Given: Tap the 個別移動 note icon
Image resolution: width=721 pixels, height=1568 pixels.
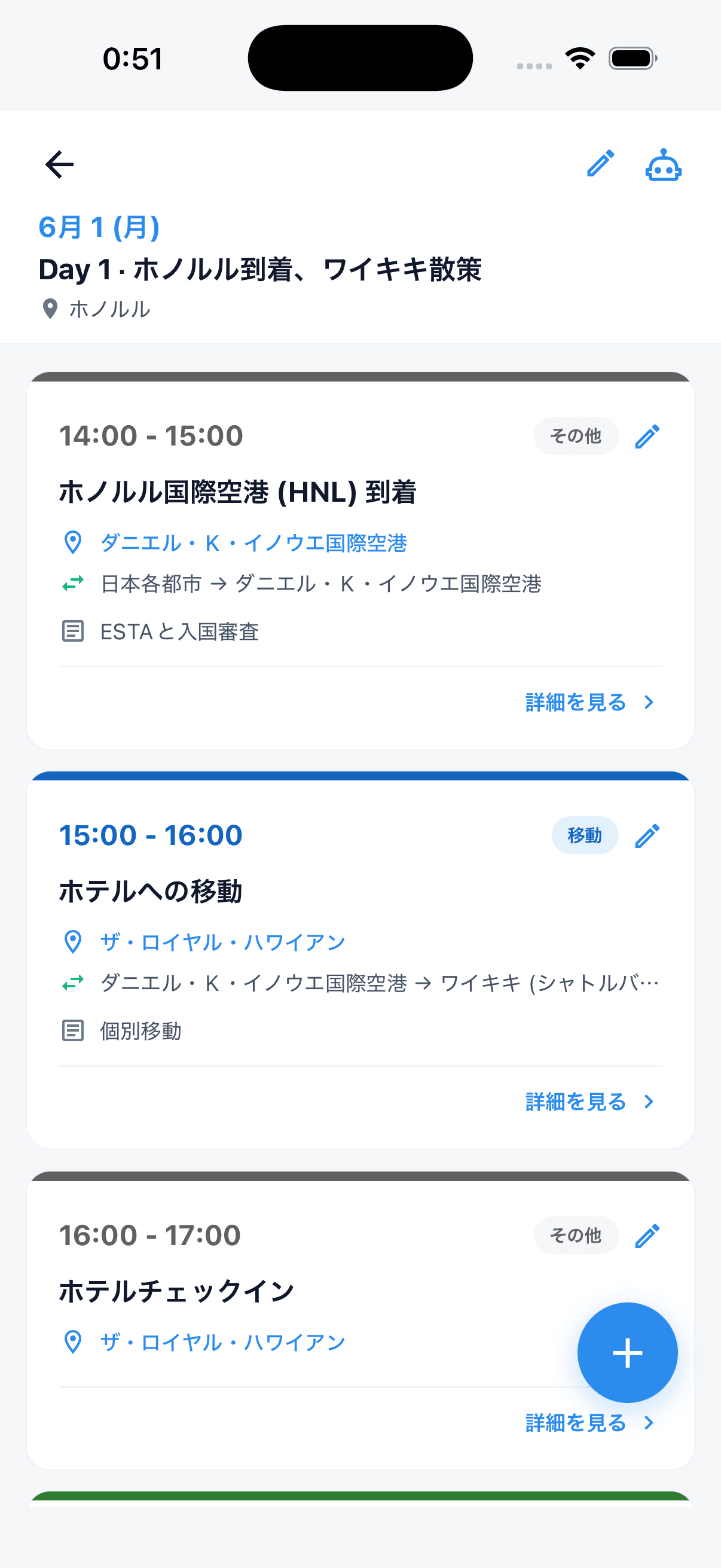Looking at the screenshot, I should (x=72, y=1030).
